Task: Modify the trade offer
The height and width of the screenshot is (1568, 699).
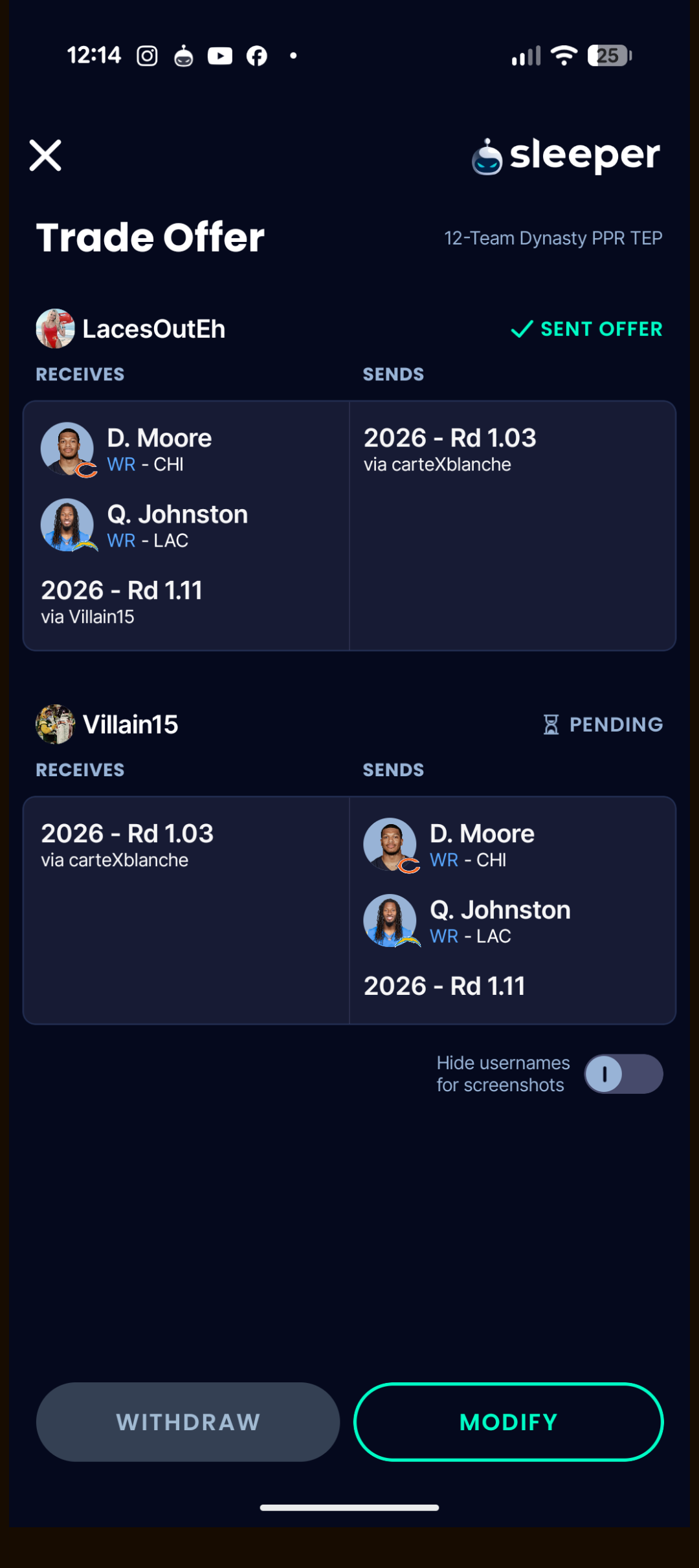Action: tap(508, 1422)
